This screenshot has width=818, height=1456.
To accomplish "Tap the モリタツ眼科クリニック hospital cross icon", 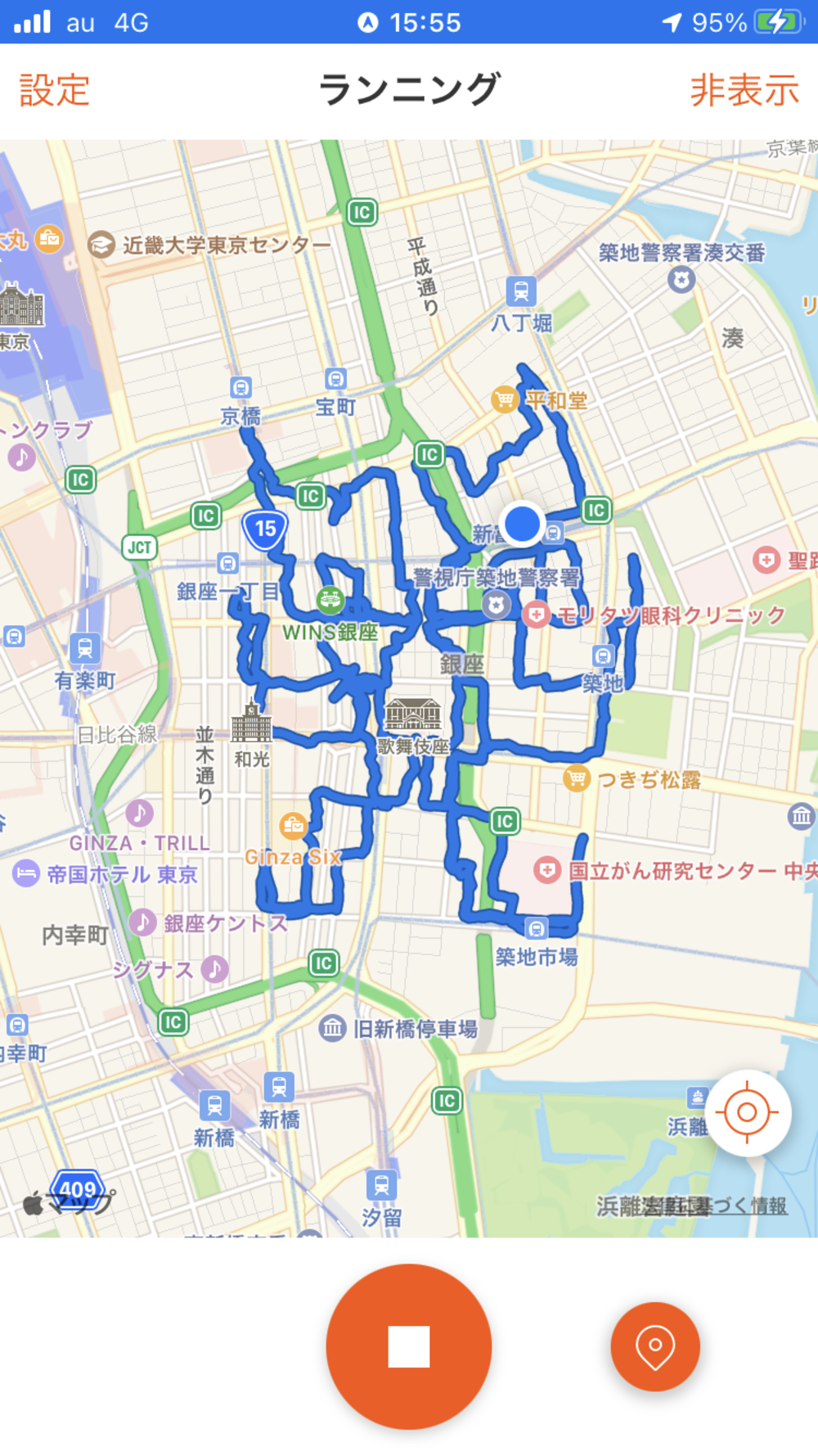I will coord(538,615).
